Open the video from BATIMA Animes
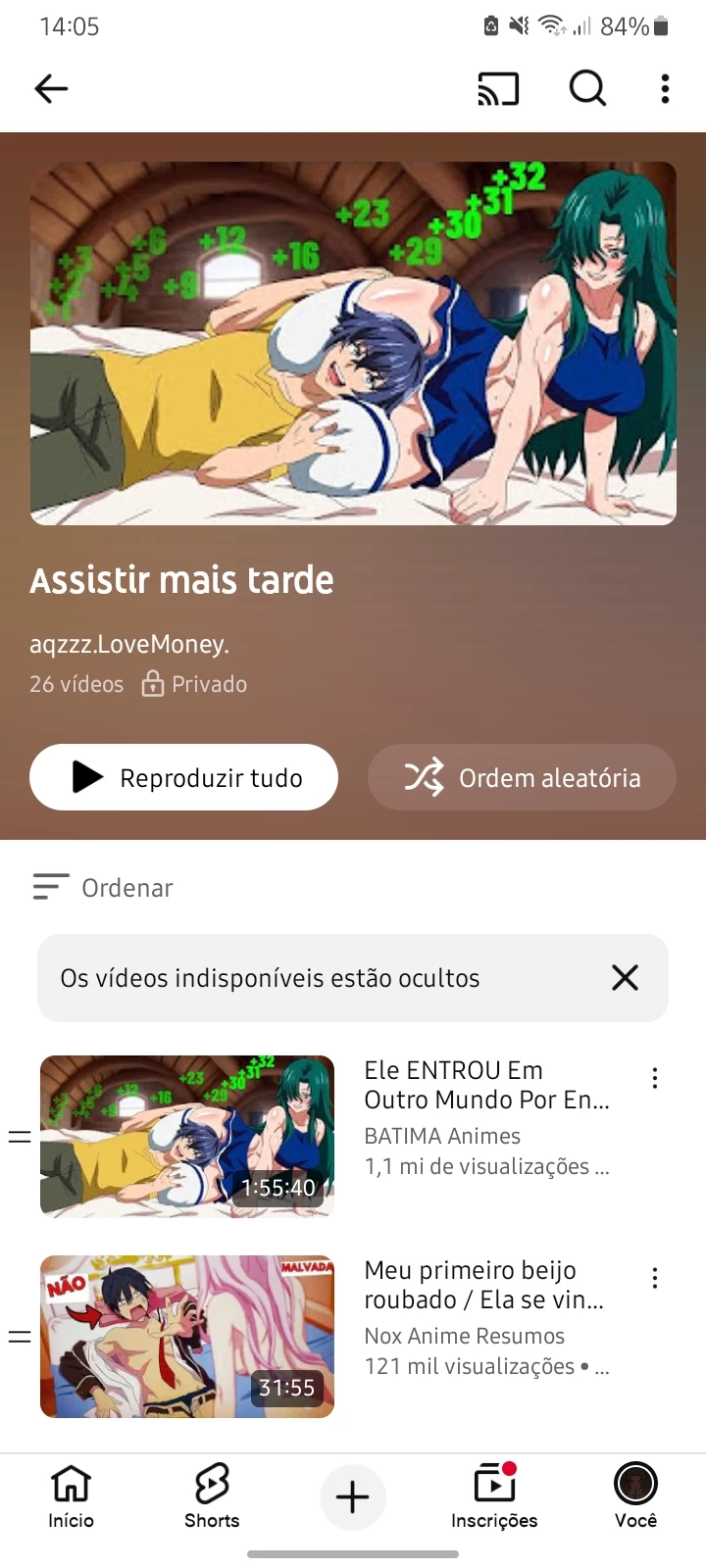The width and height of the screenshot is (706, 1568). click(x=187, y=1136)
